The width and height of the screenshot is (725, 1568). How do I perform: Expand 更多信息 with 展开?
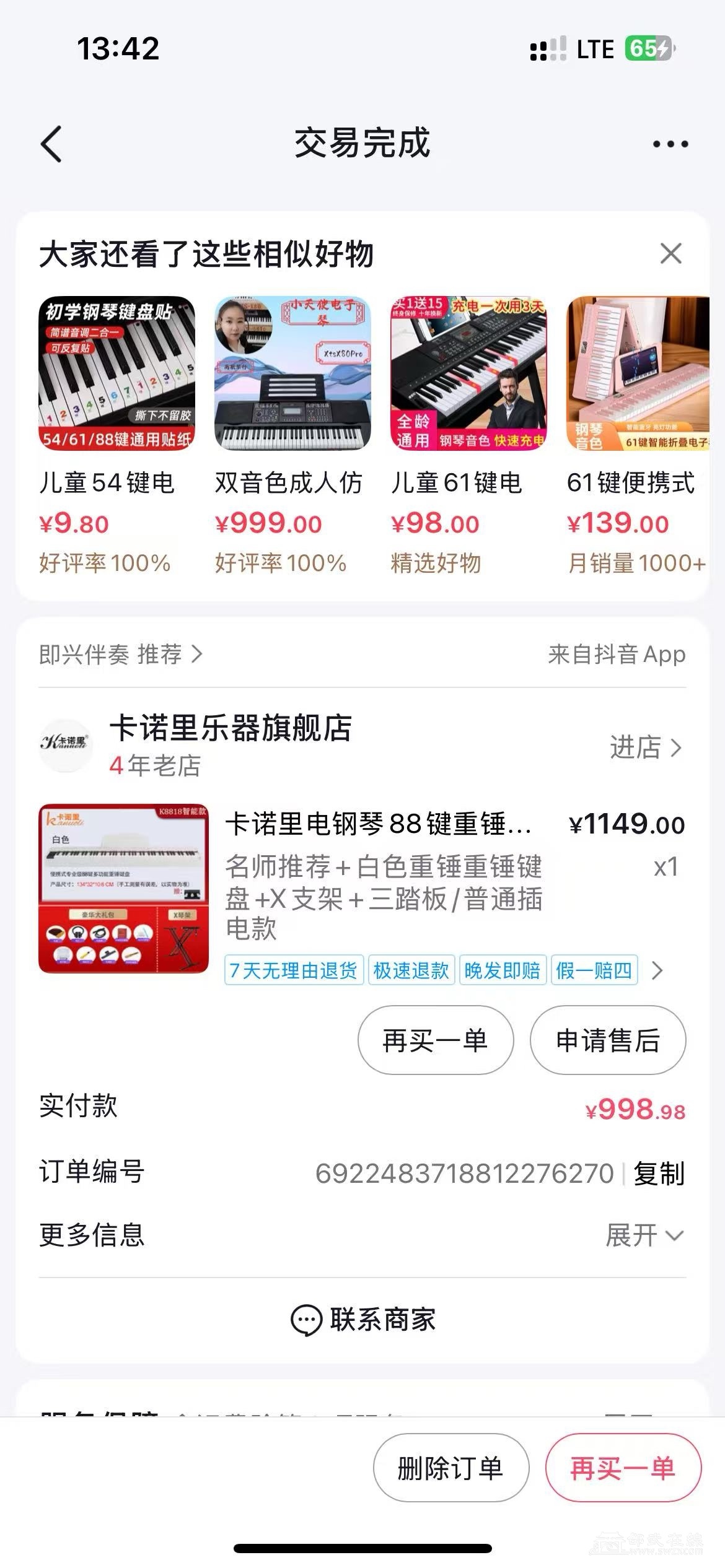point(644,1235)
